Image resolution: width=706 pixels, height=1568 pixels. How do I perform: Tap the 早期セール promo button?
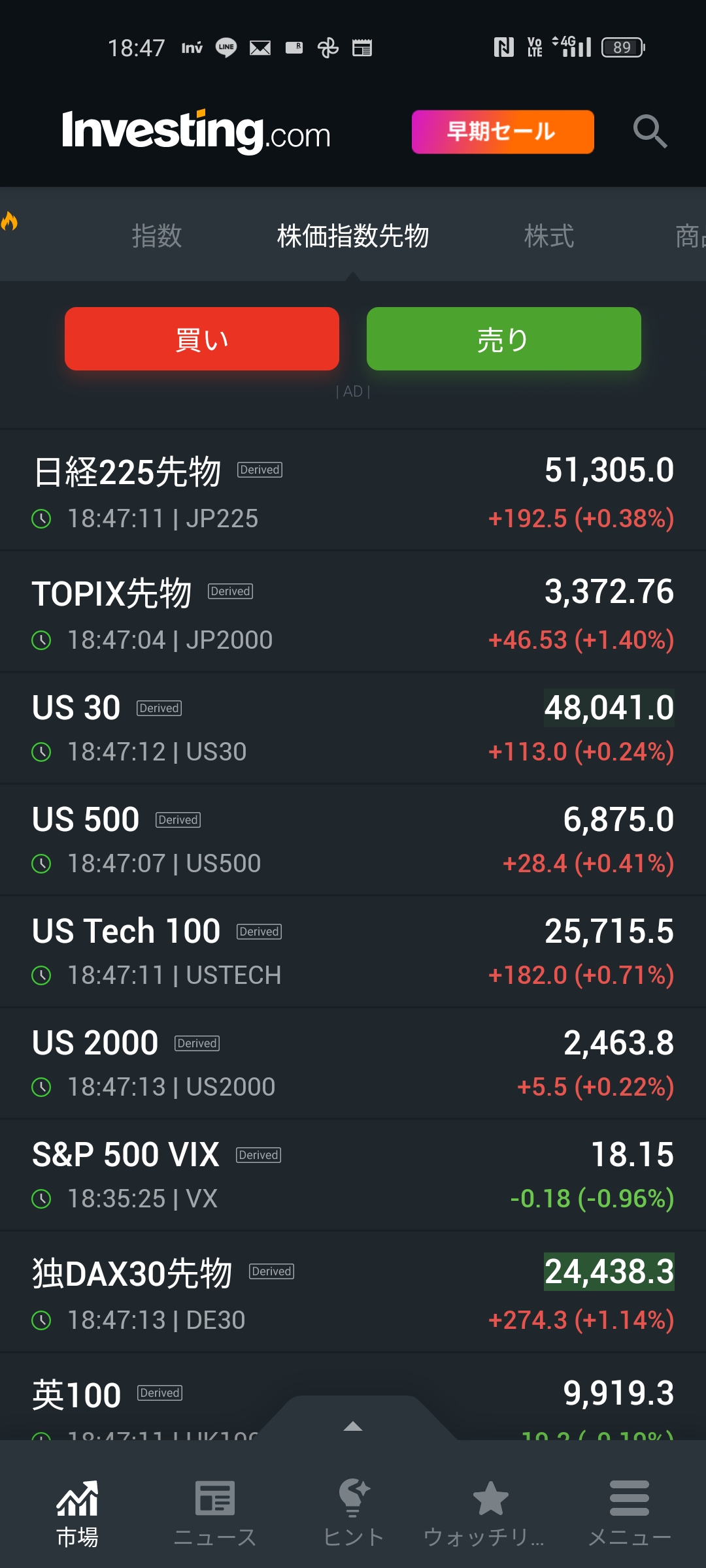(502, 132)
